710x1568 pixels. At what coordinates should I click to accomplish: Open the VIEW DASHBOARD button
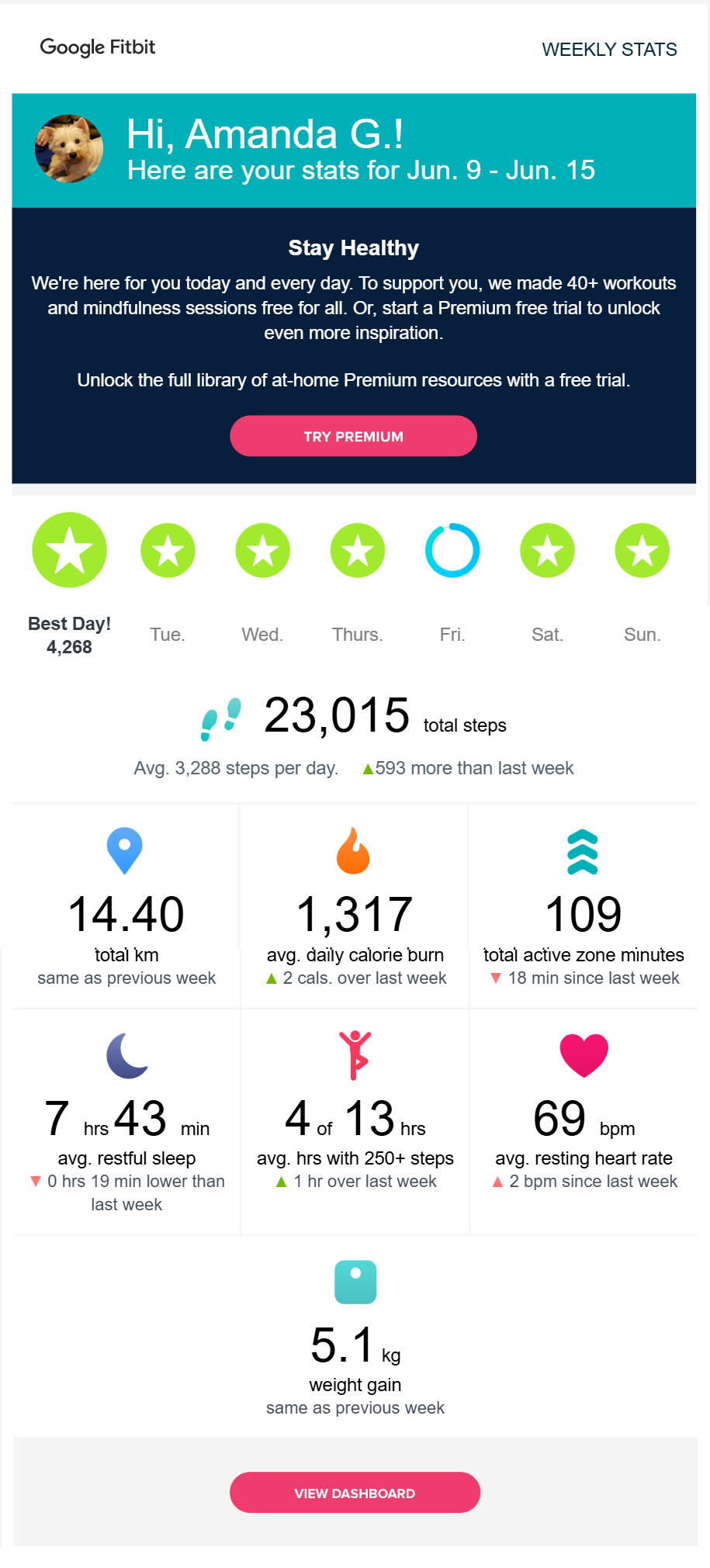(x=355, y=1492)
